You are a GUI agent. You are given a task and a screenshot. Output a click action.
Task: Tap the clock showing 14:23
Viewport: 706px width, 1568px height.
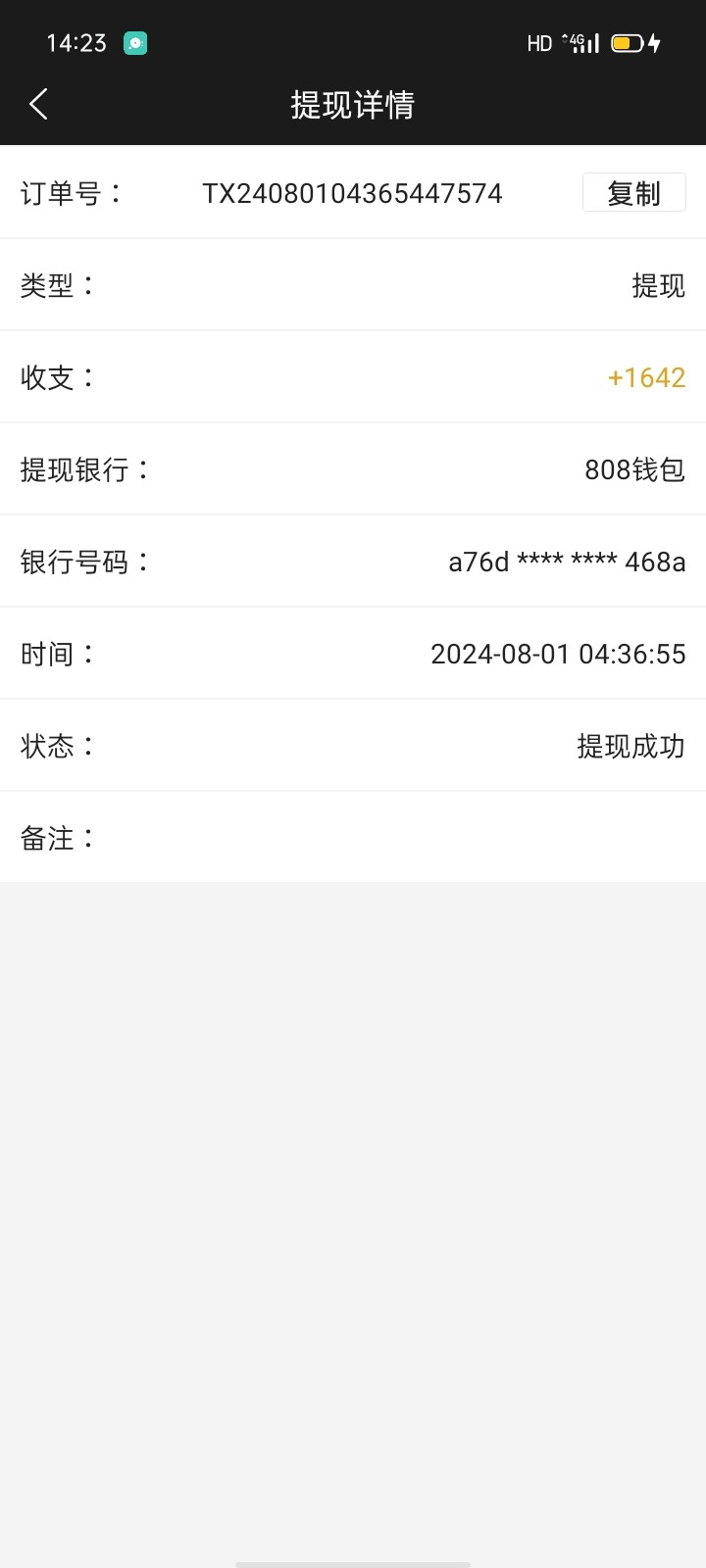coord(76,42)
